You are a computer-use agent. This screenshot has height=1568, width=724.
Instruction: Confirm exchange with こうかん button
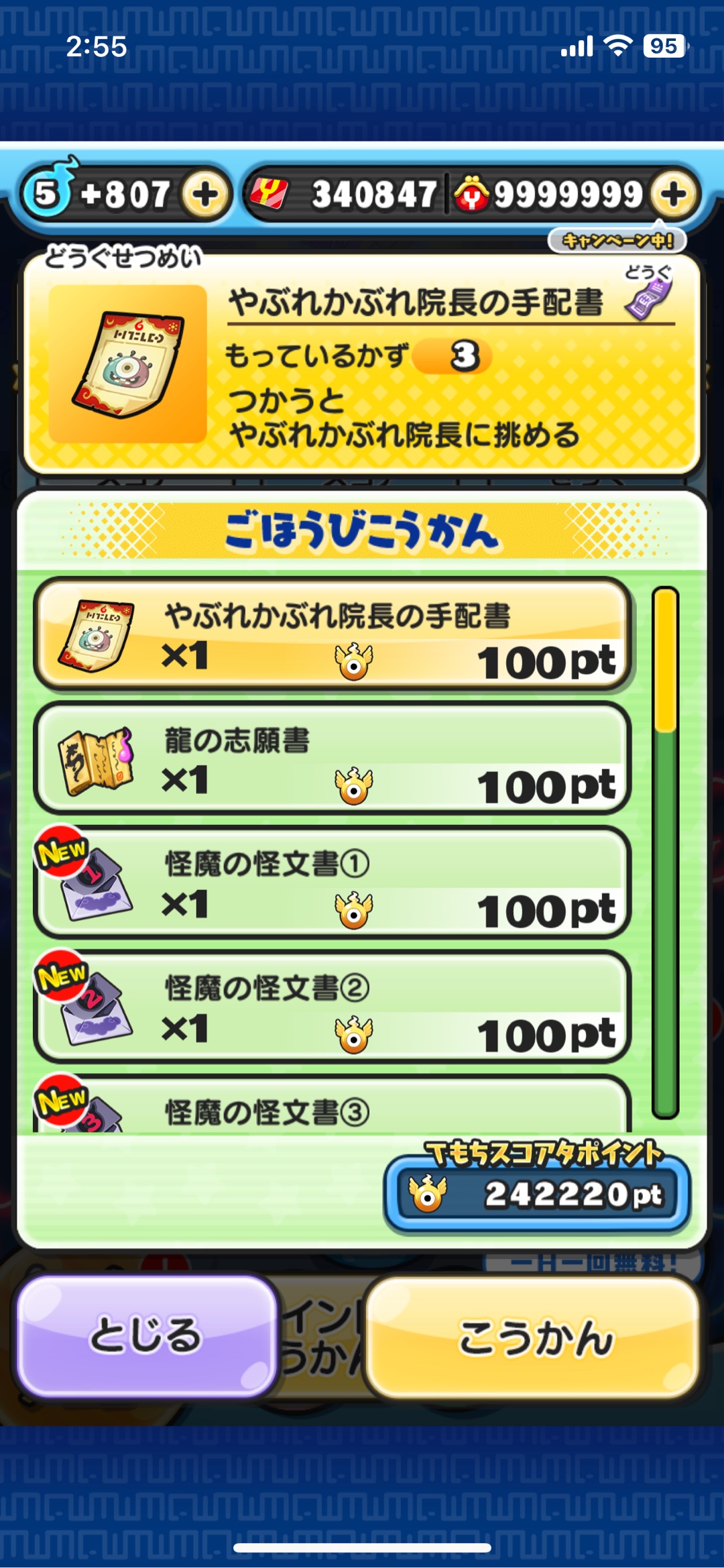tap(534, 1337)
